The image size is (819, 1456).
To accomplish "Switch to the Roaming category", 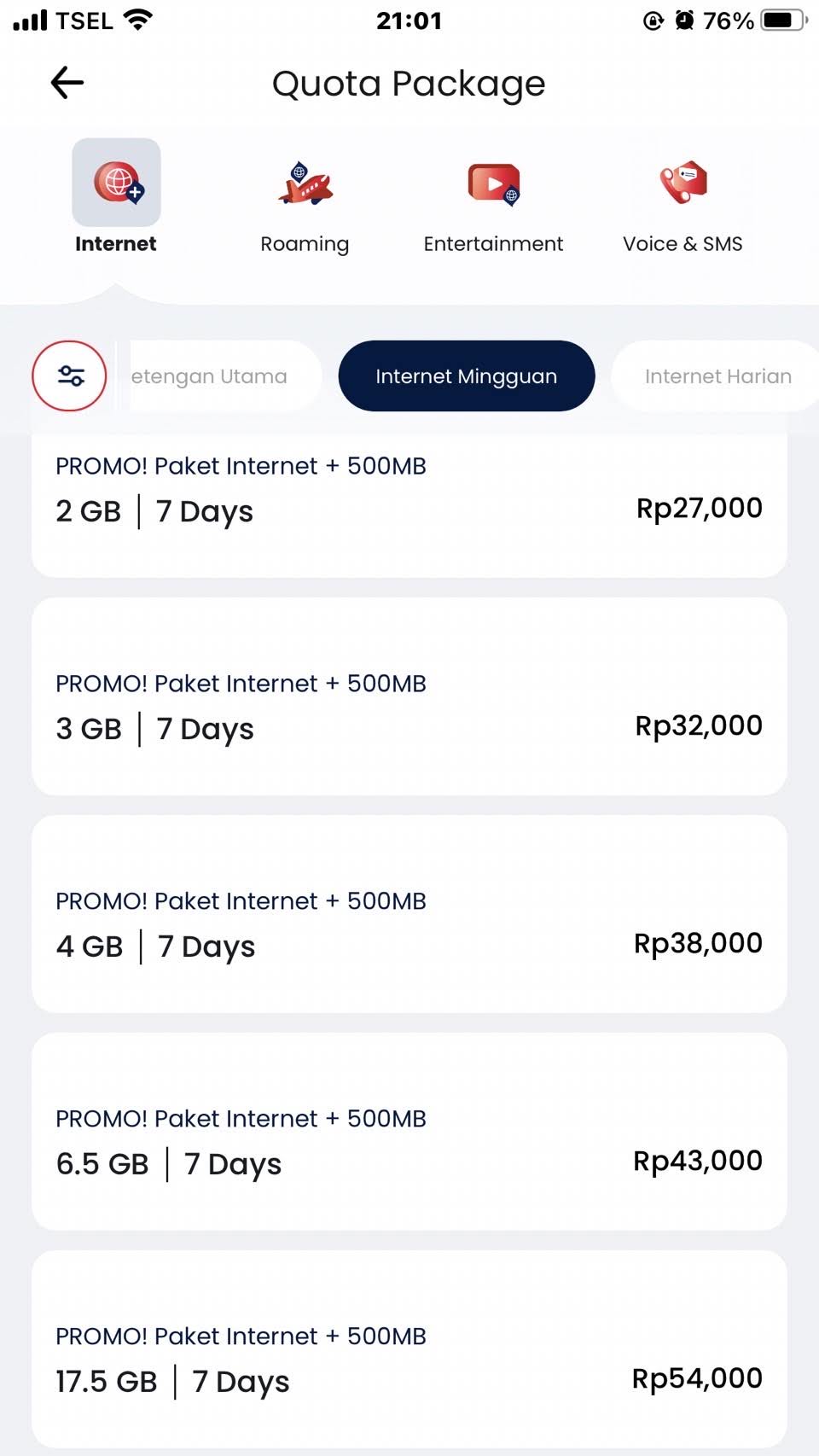I will pyautogui.click(x=305, y=206).
